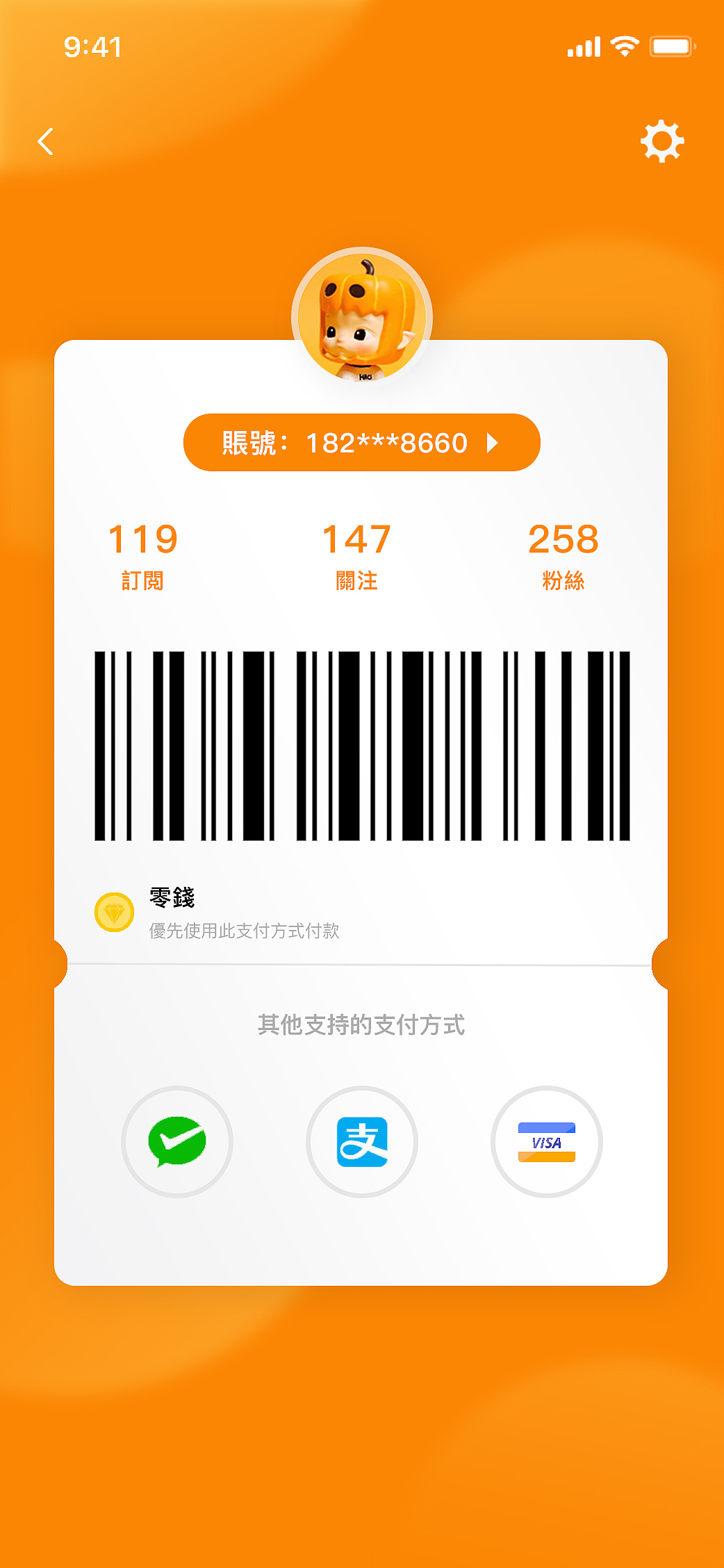Tap the 零錢 wallet coin icon
The image size is (724, 1568).
[x=113, y=911]
